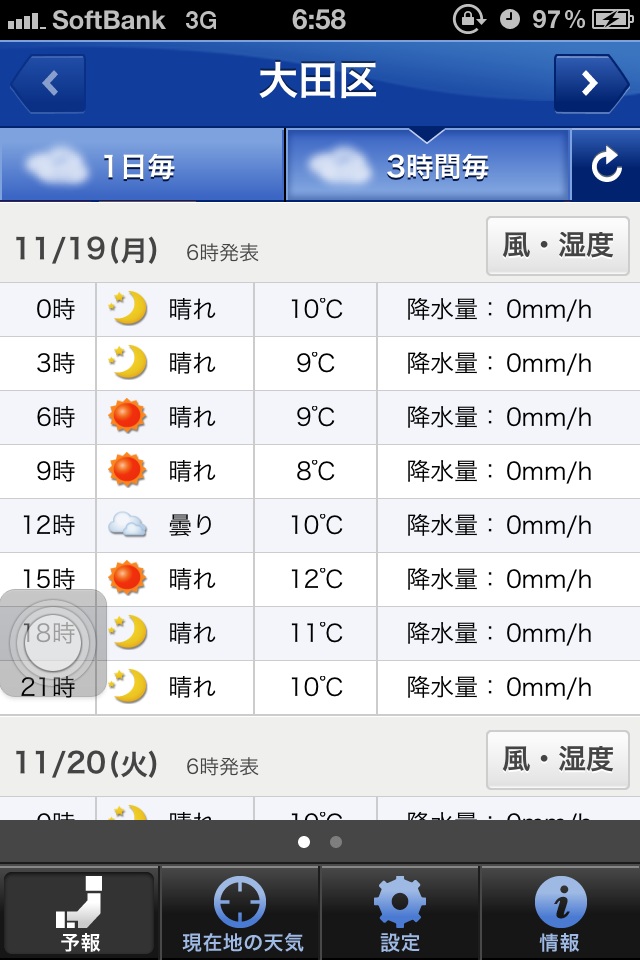
Task: Open the 情報 info tab
Action: pyautogui.click(x=560, y=912)
